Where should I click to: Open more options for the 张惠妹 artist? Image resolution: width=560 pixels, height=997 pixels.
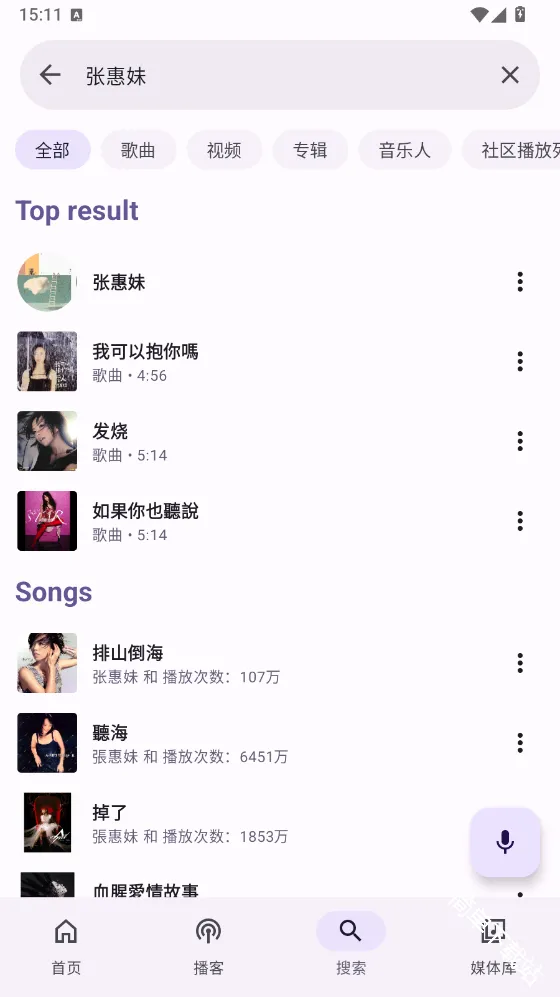pos(520,282)
